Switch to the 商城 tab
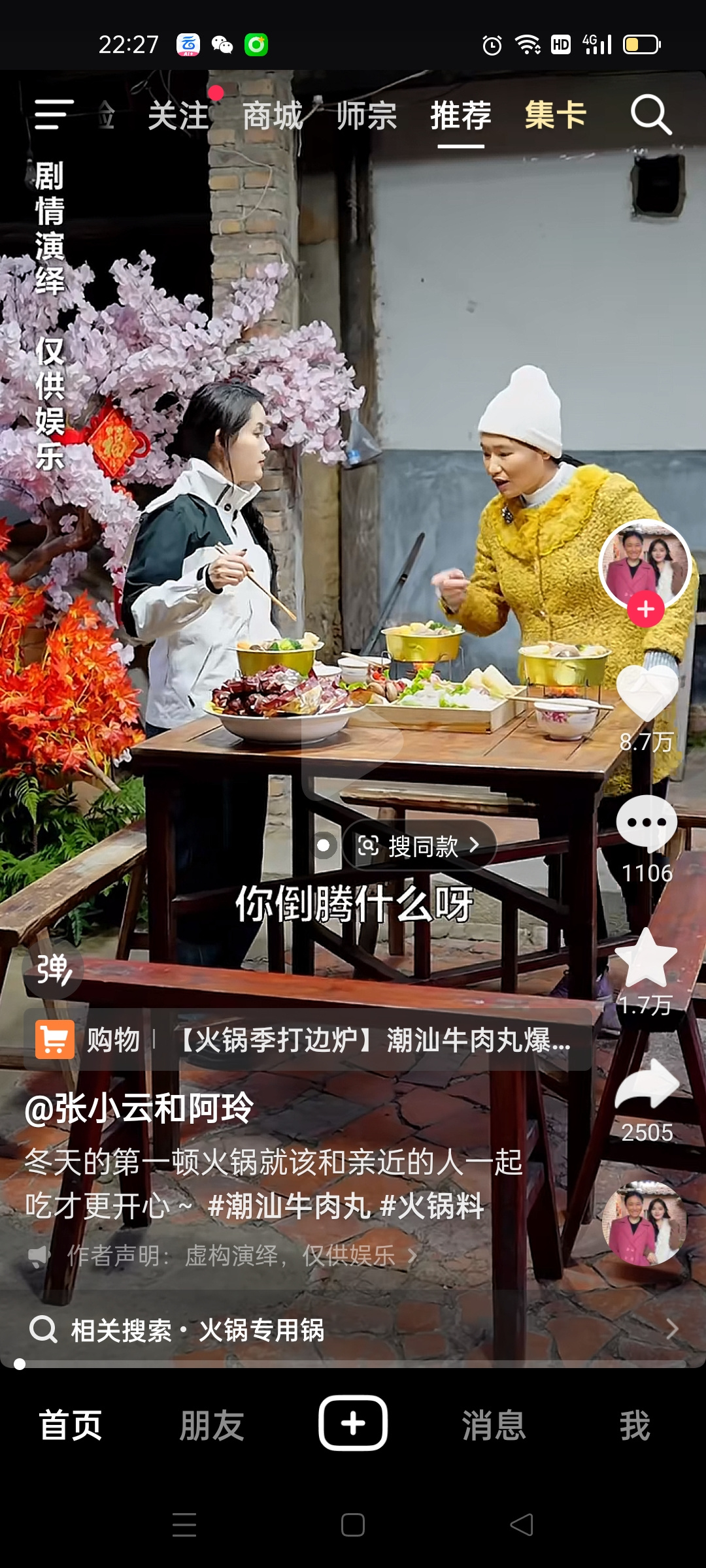Viewport: 706px width, 1568px height. tap(273, 116)
